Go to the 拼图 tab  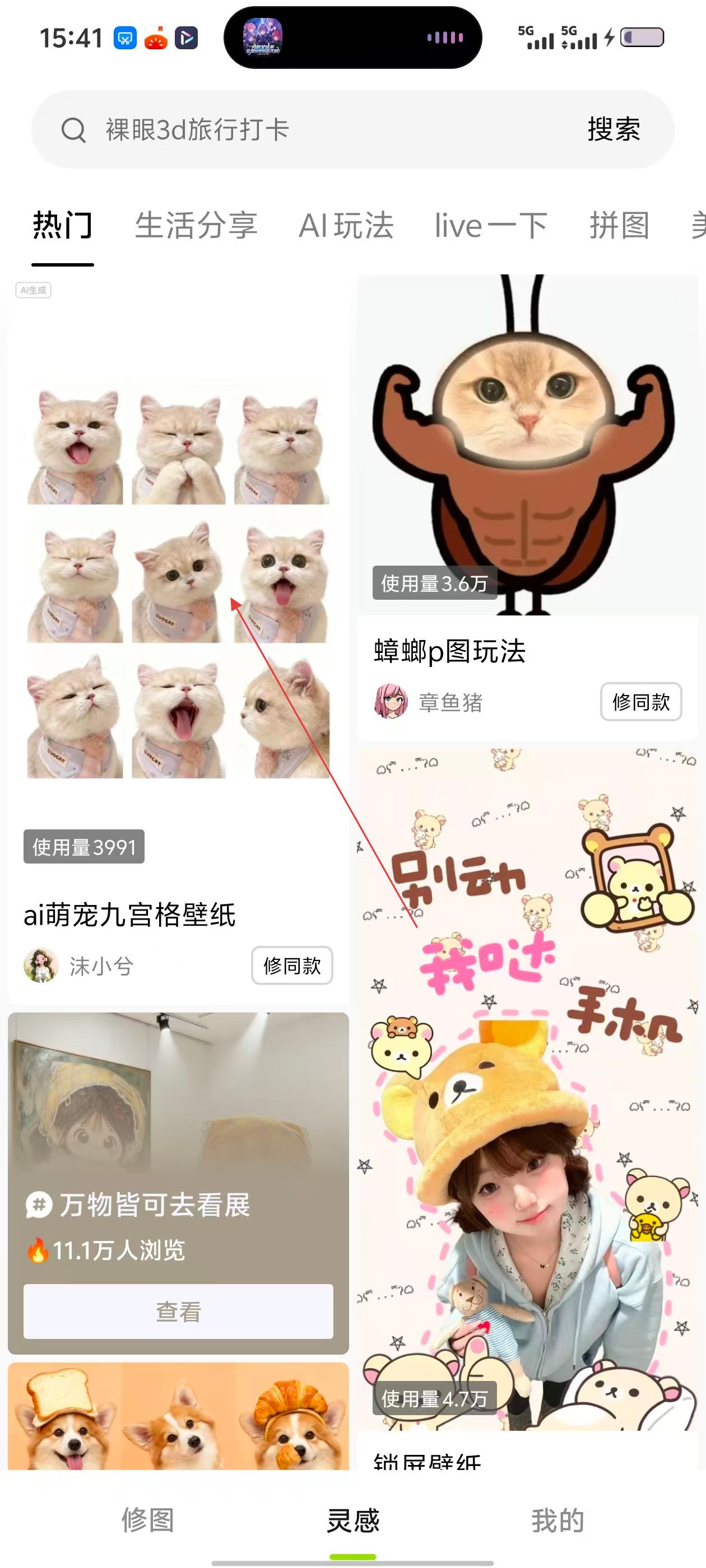(x=619, y=226)
